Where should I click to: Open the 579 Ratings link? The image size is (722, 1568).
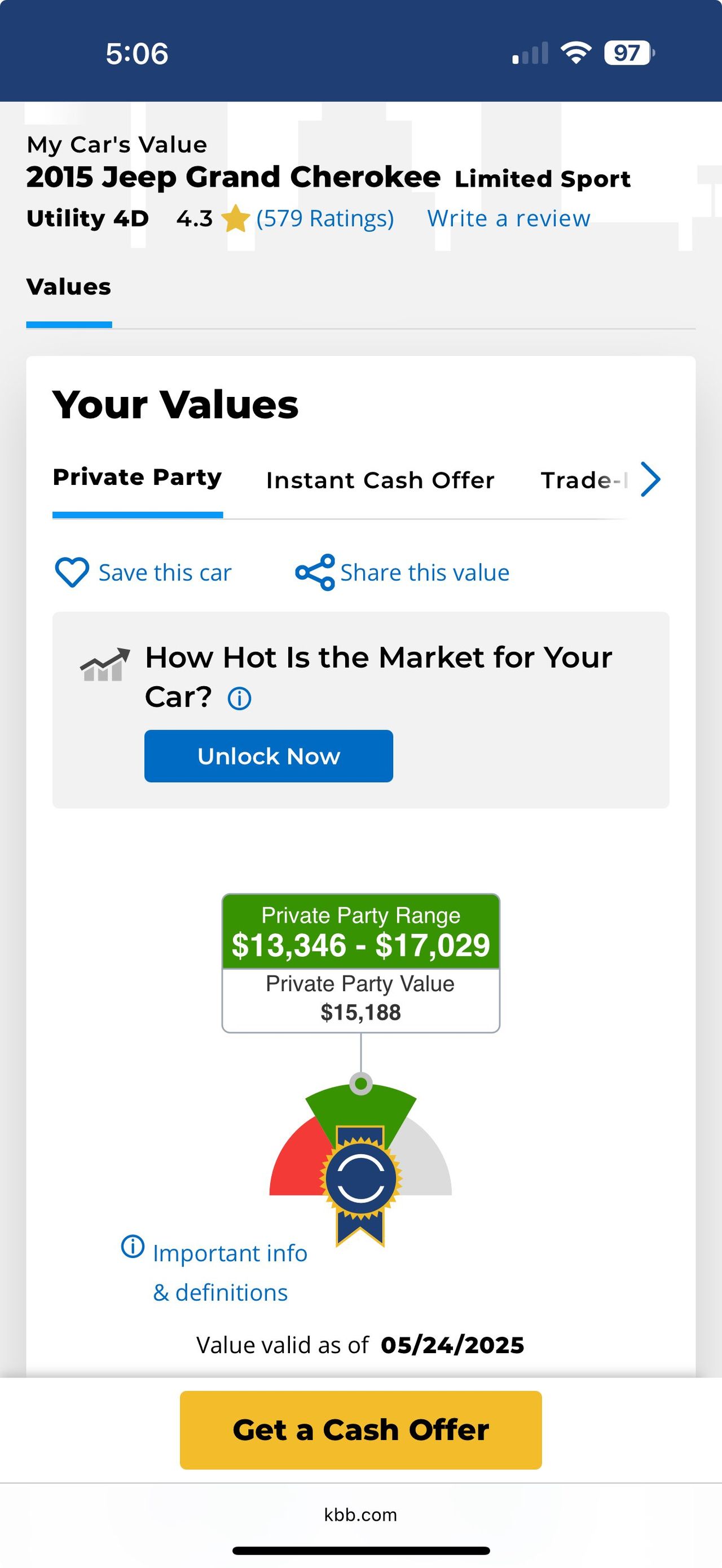coord(324,219)
